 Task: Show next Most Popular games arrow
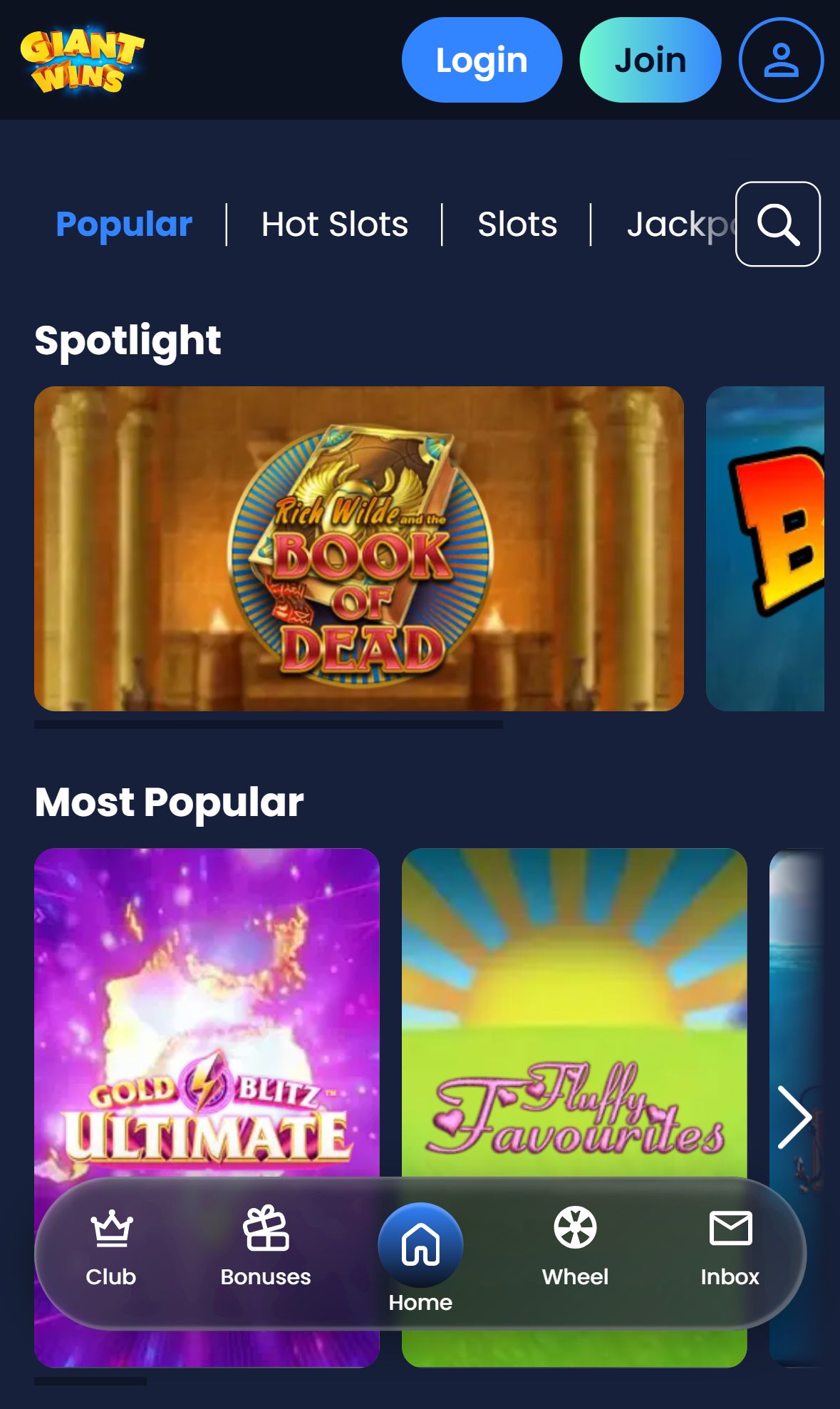794,1117
